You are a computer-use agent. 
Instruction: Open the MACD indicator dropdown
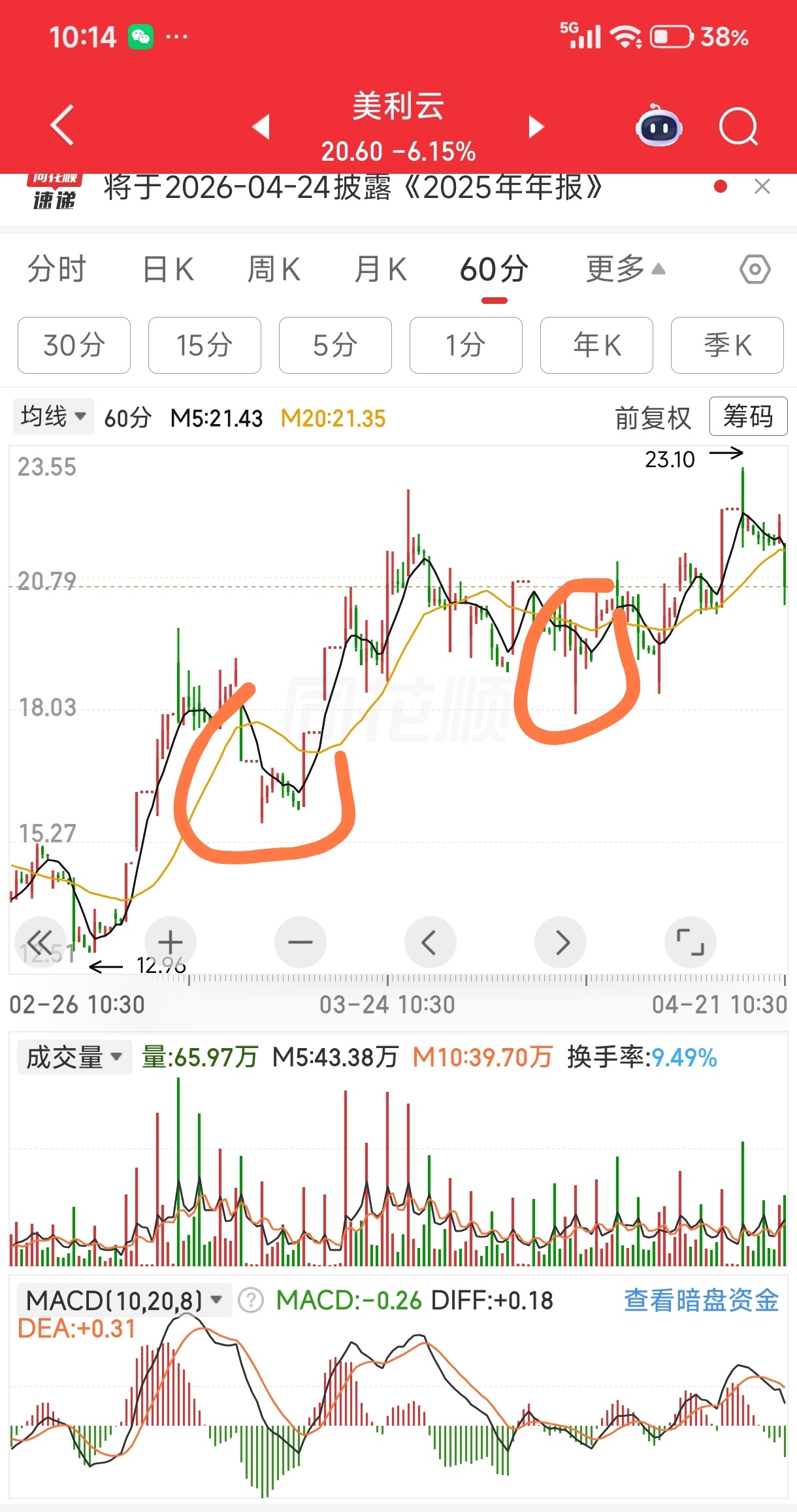click(x=124, y=1300)
